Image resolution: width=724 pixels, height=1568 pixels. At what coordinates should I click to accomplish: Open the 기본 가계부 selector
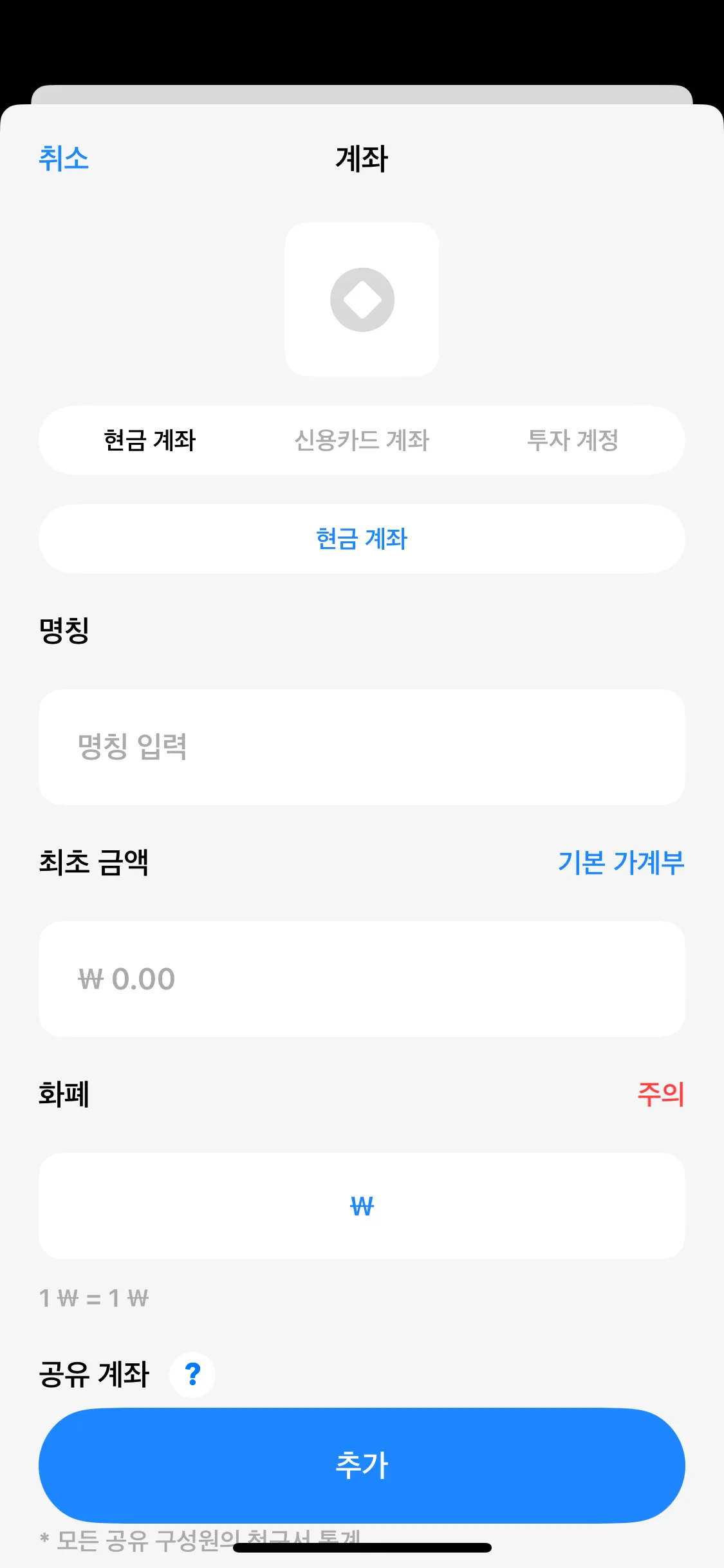[x=621, y=863]
